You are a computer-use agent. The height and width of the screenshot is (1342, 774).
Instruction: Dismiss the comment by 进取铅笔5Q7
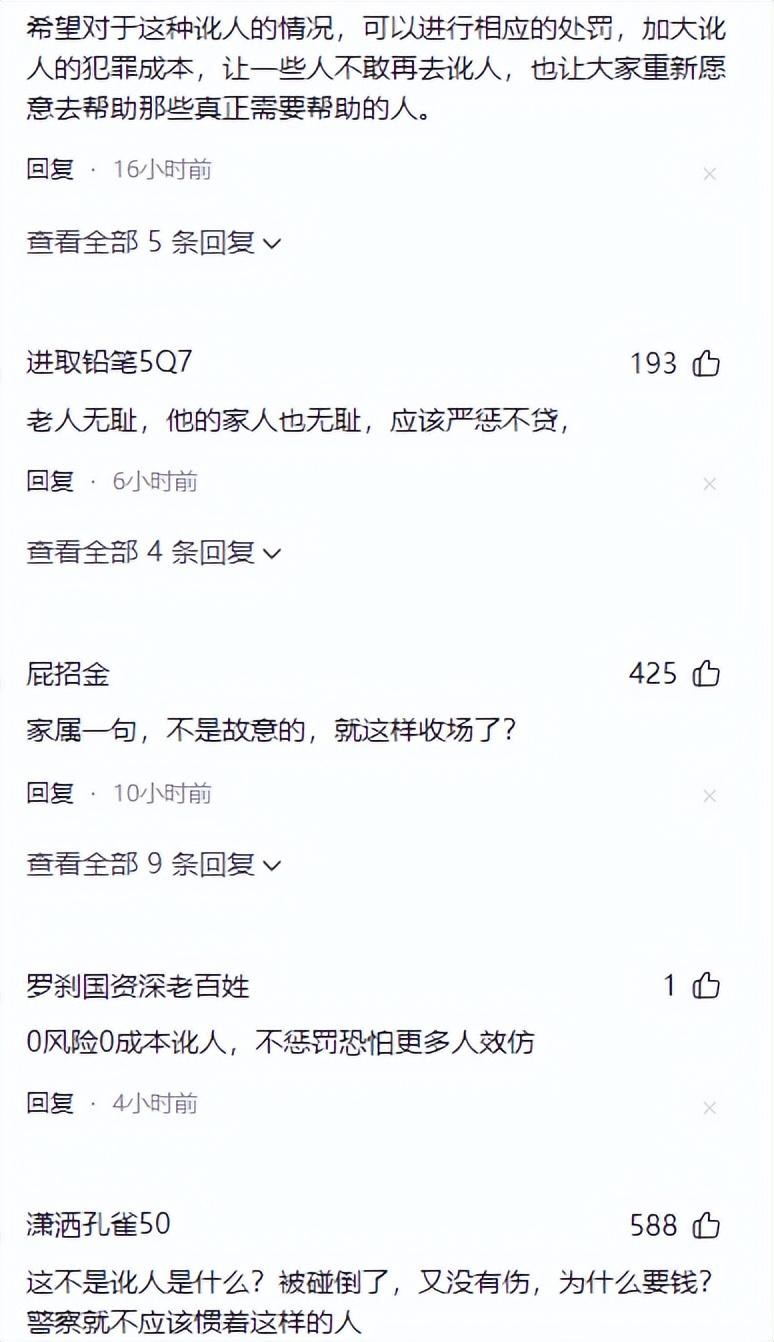pyautogui.click(x=709, y=484)
